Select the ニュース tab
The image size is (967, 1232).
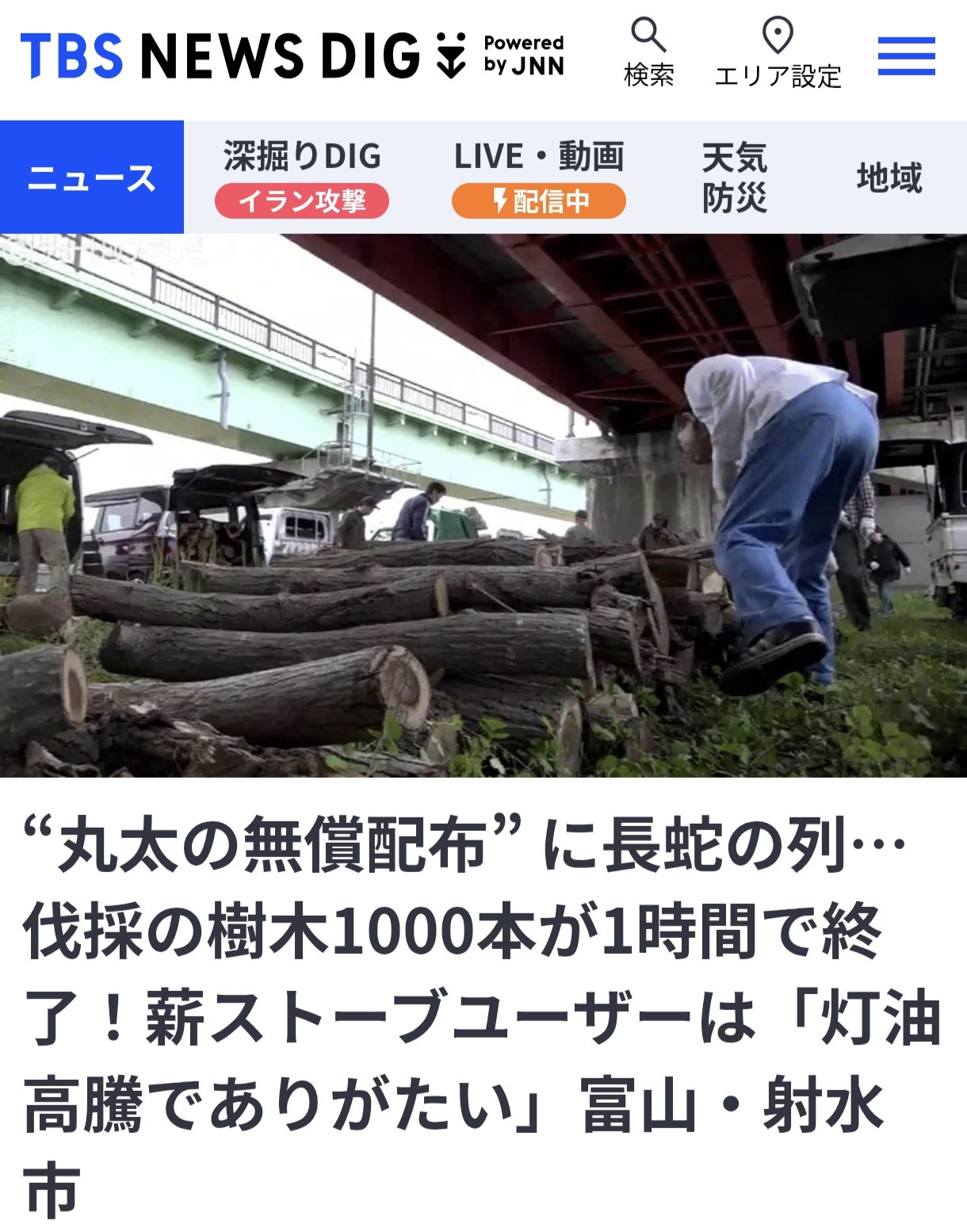point(92,178)
